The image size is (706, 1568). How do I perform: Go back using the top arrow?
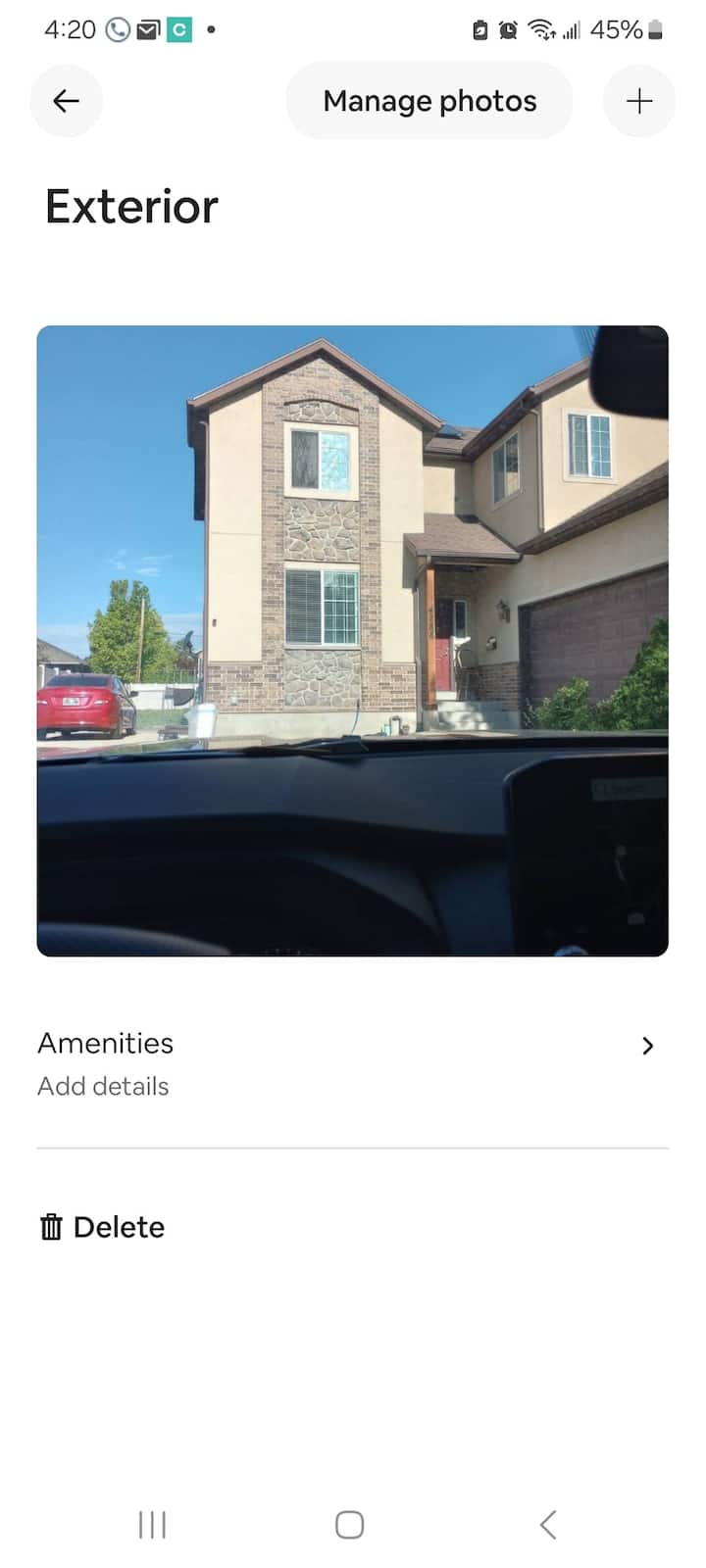[66, 101]
